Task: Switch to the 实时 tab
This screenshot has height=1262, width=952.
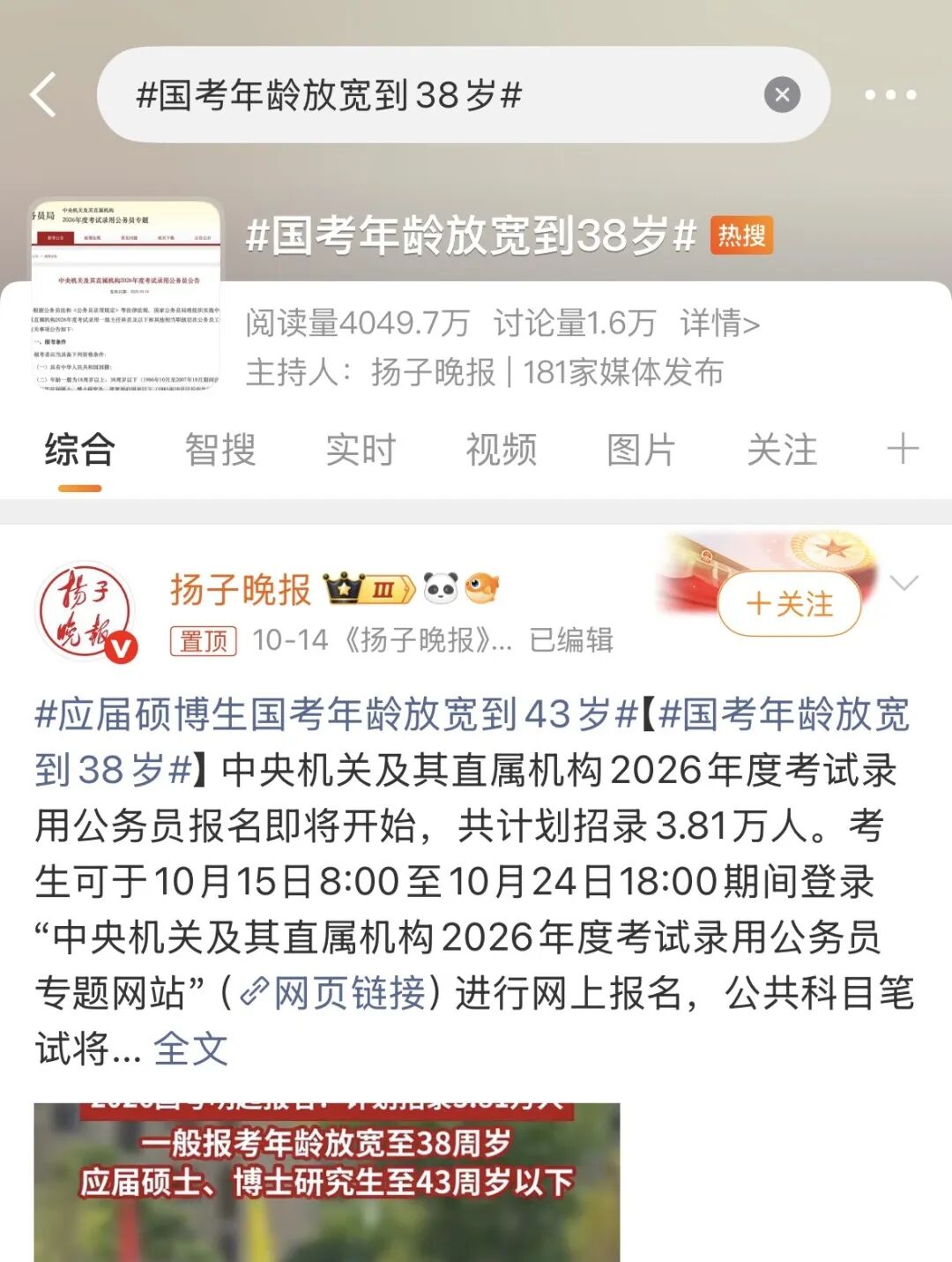Action: 361,450
